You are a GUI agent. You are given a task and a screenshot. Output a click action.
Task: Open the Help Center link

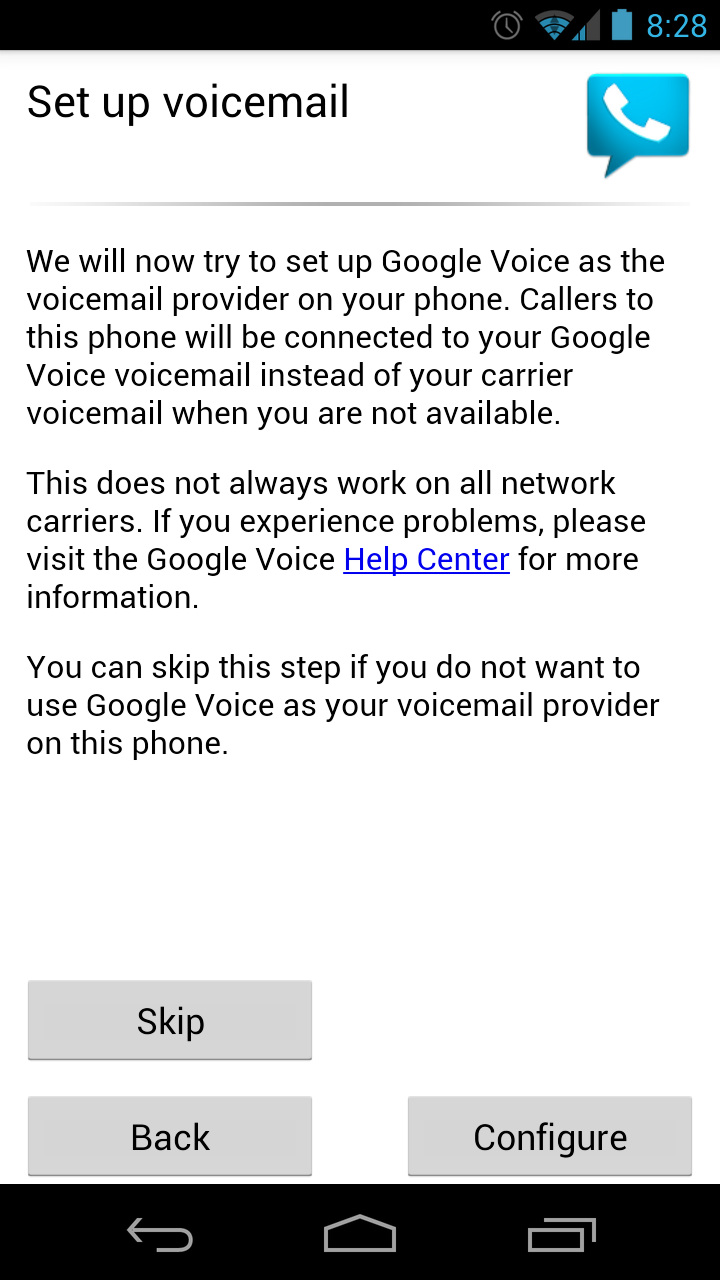427,559
